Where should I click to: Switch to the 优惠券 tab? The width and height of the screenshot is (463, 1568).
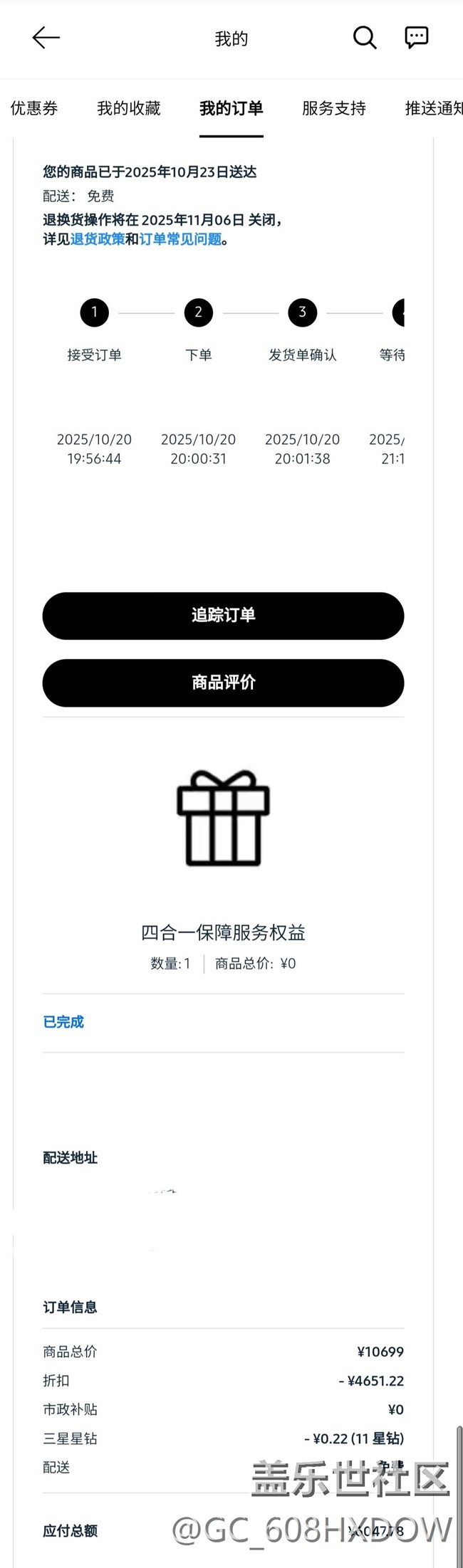coord(34,108)
